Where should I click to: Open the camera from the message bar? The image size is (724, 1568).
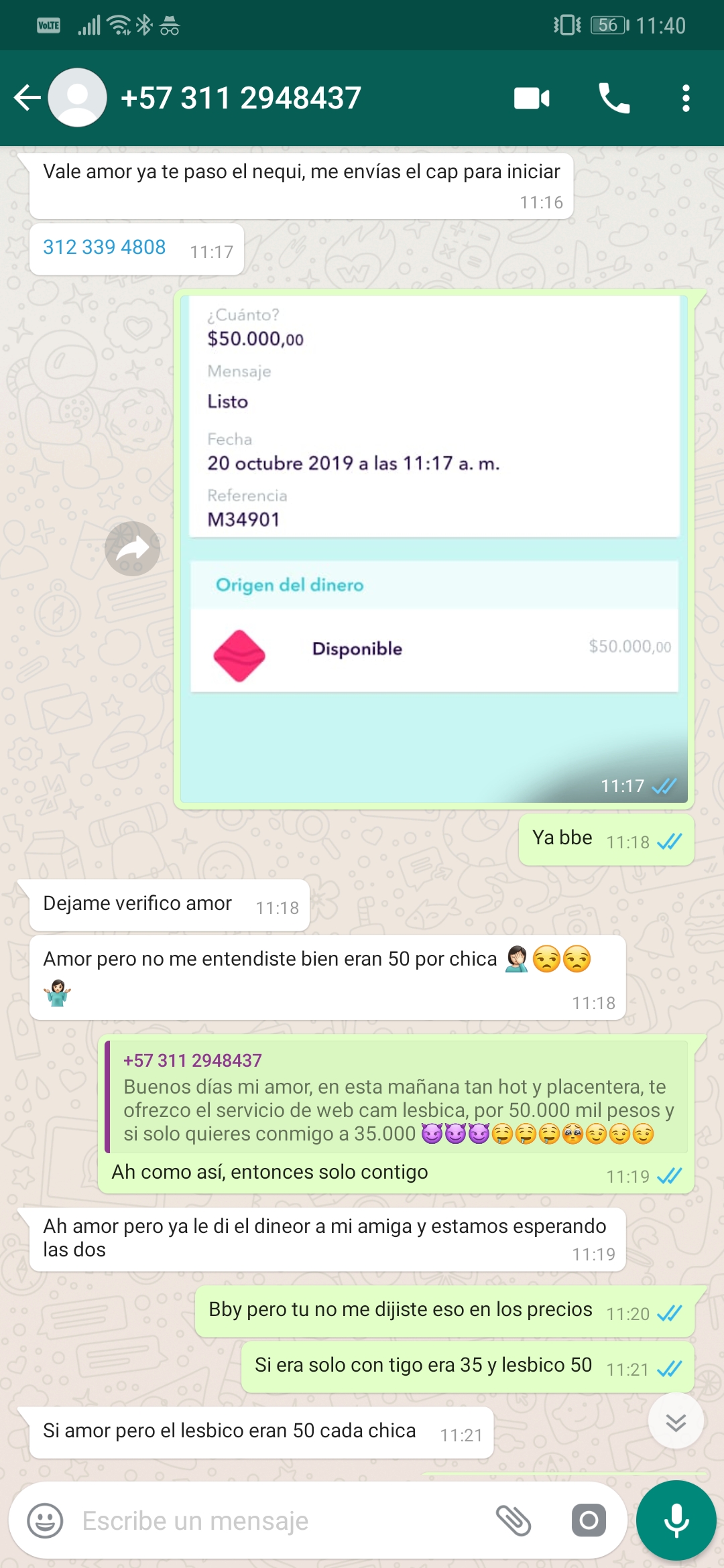coord(589,1520)
